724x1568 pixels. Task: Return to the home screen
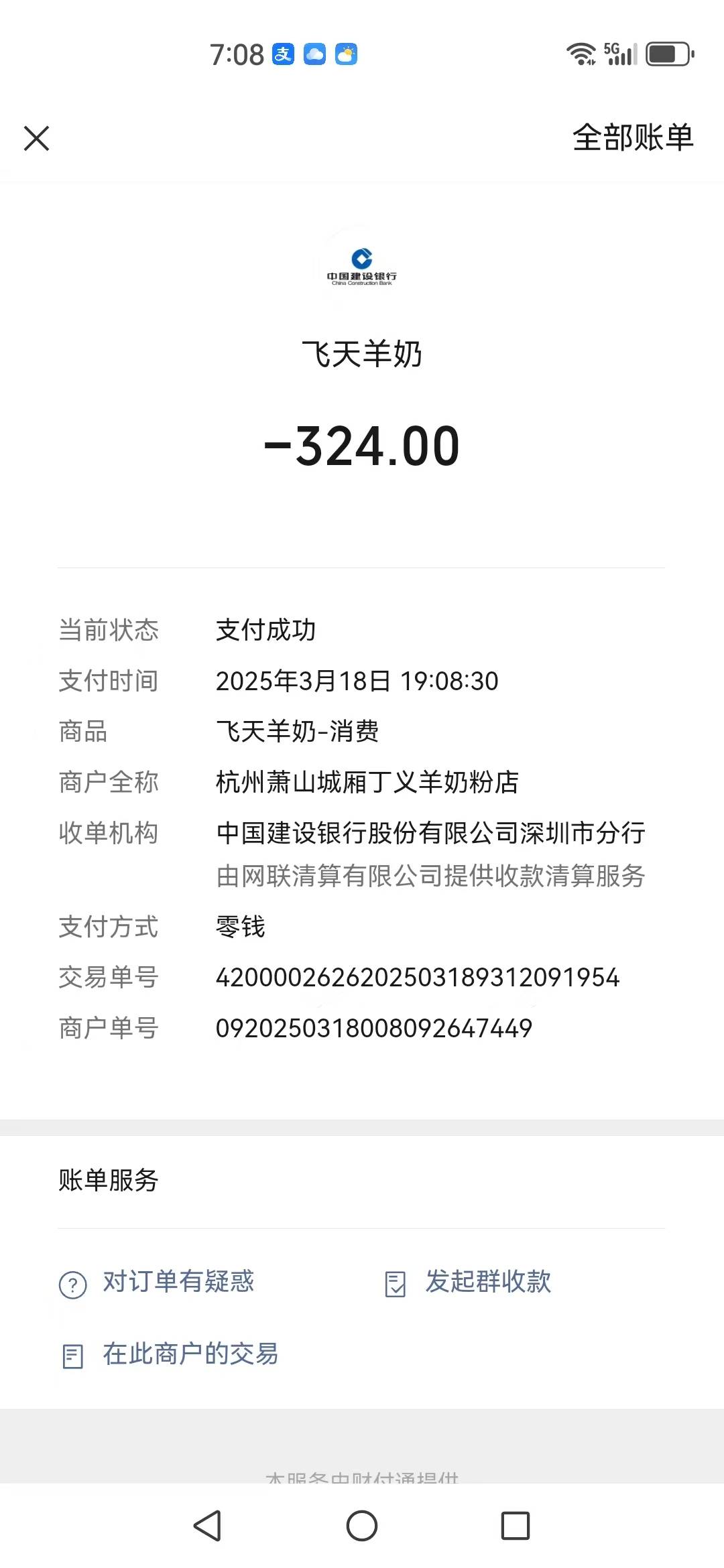click(x=362, y=1526)
